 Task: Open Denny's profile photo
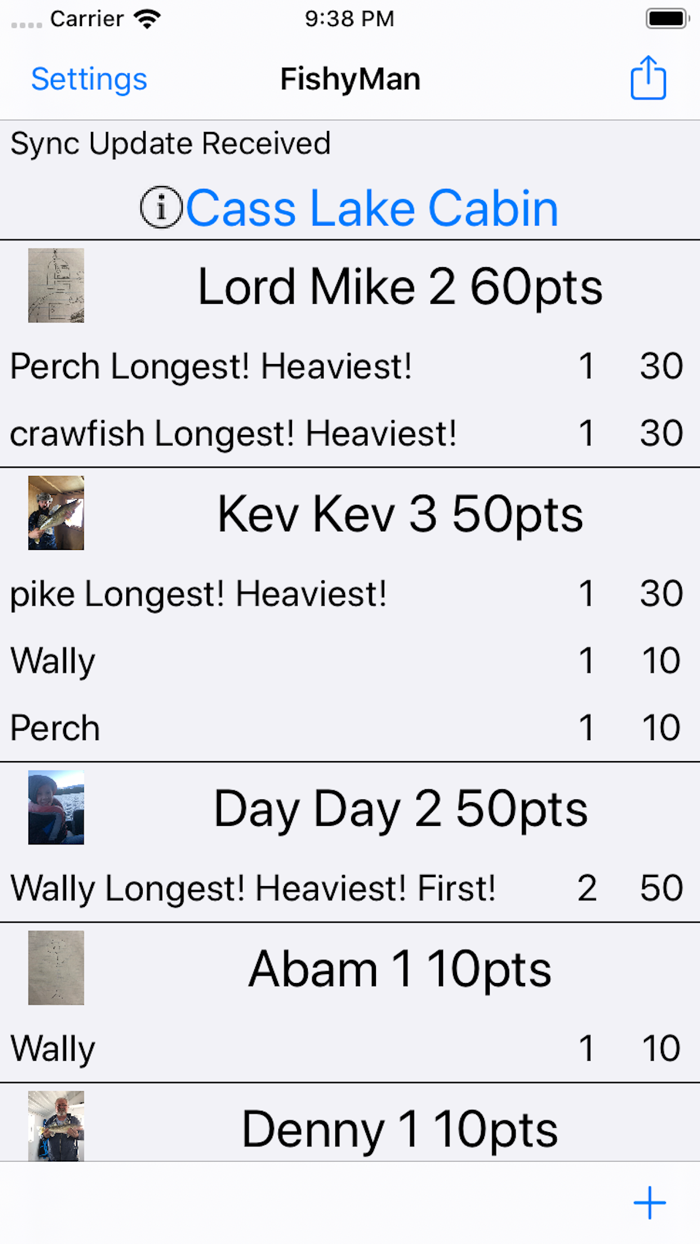56,1126
